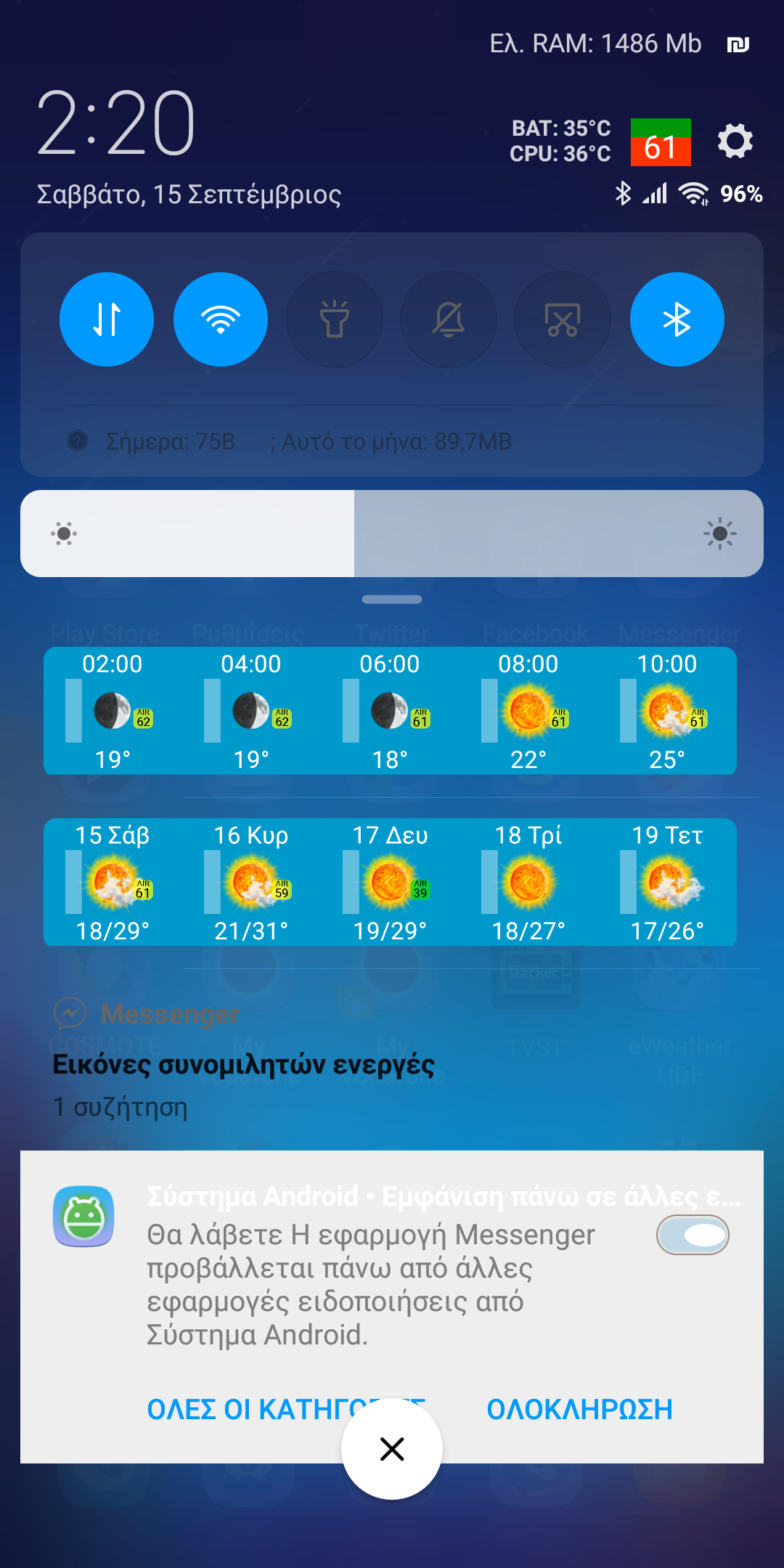Turn on the flashlight

[x=335, y=319]
